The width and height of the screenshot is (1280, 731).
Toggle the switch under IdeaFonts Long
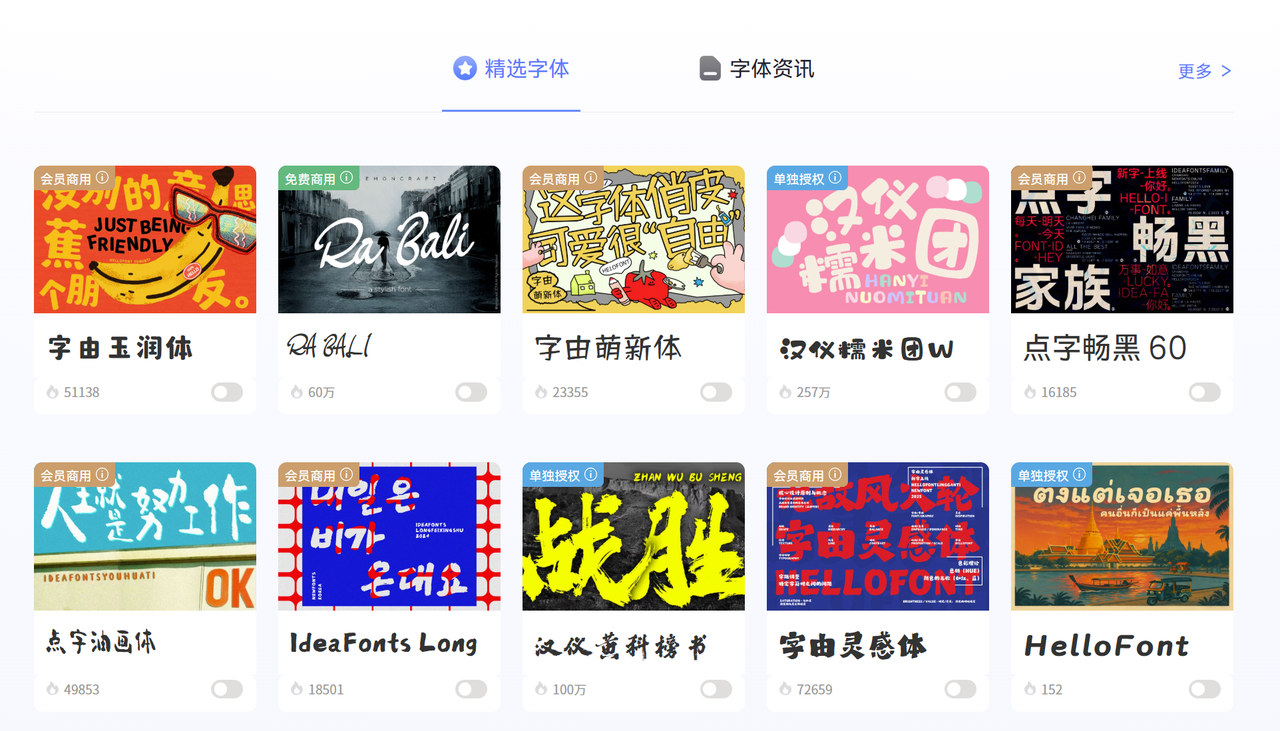[x=471, y=689]
